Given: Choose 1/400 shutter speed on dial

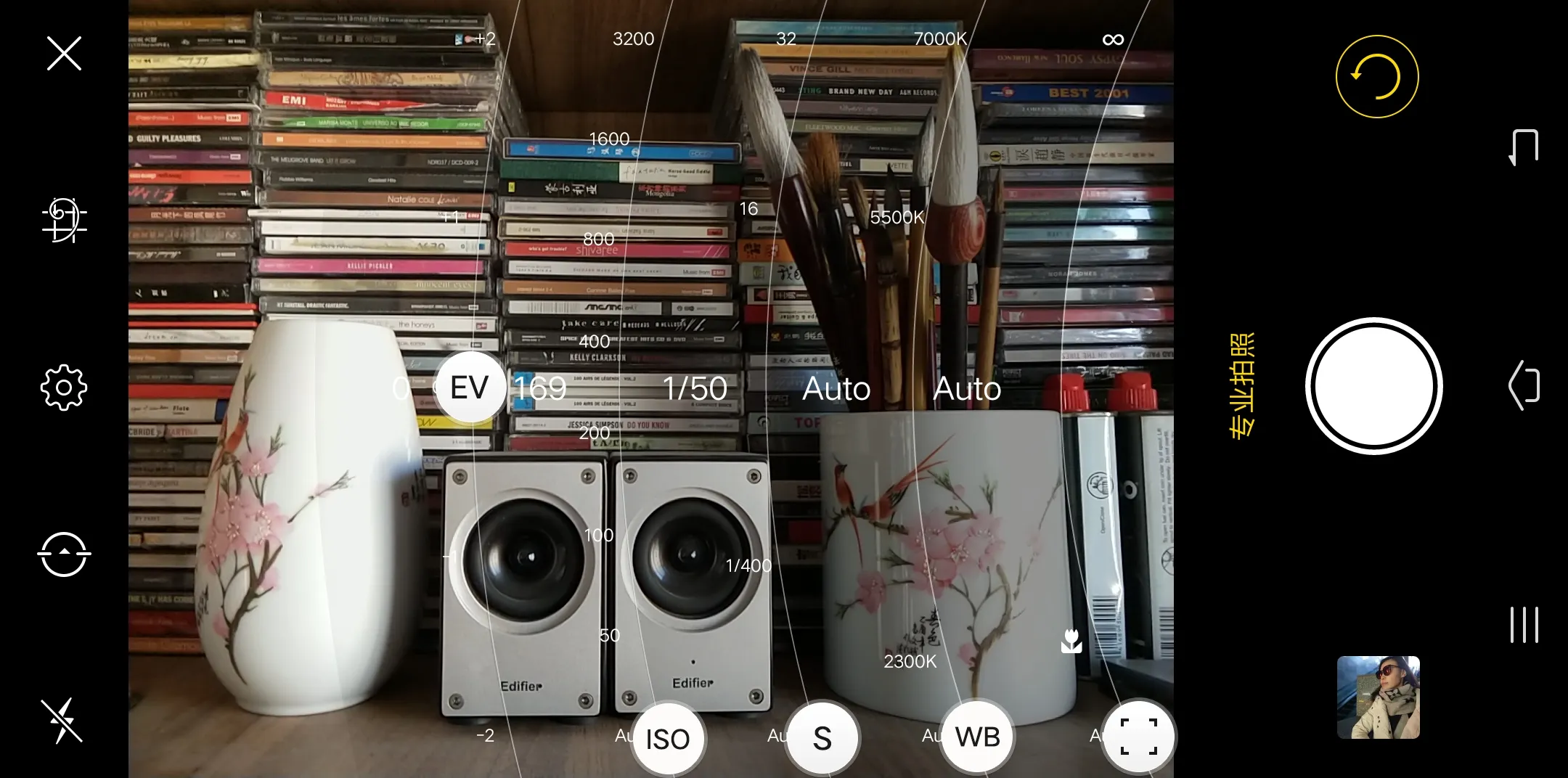Looking at the screenshot, I should coord(748,565).
